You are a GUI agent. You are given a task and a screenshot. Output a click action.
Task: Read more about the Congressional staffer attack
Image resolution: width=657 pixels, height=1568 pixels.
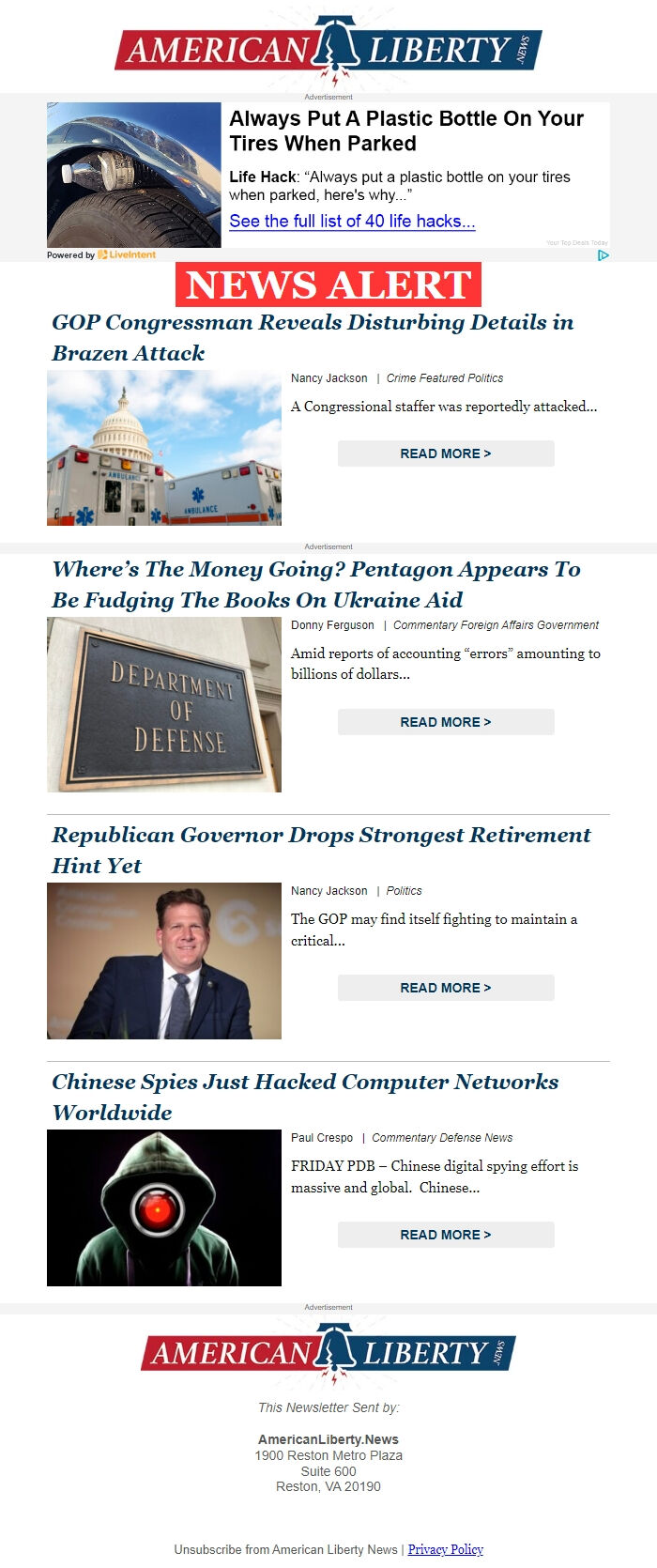click(446, 453)
